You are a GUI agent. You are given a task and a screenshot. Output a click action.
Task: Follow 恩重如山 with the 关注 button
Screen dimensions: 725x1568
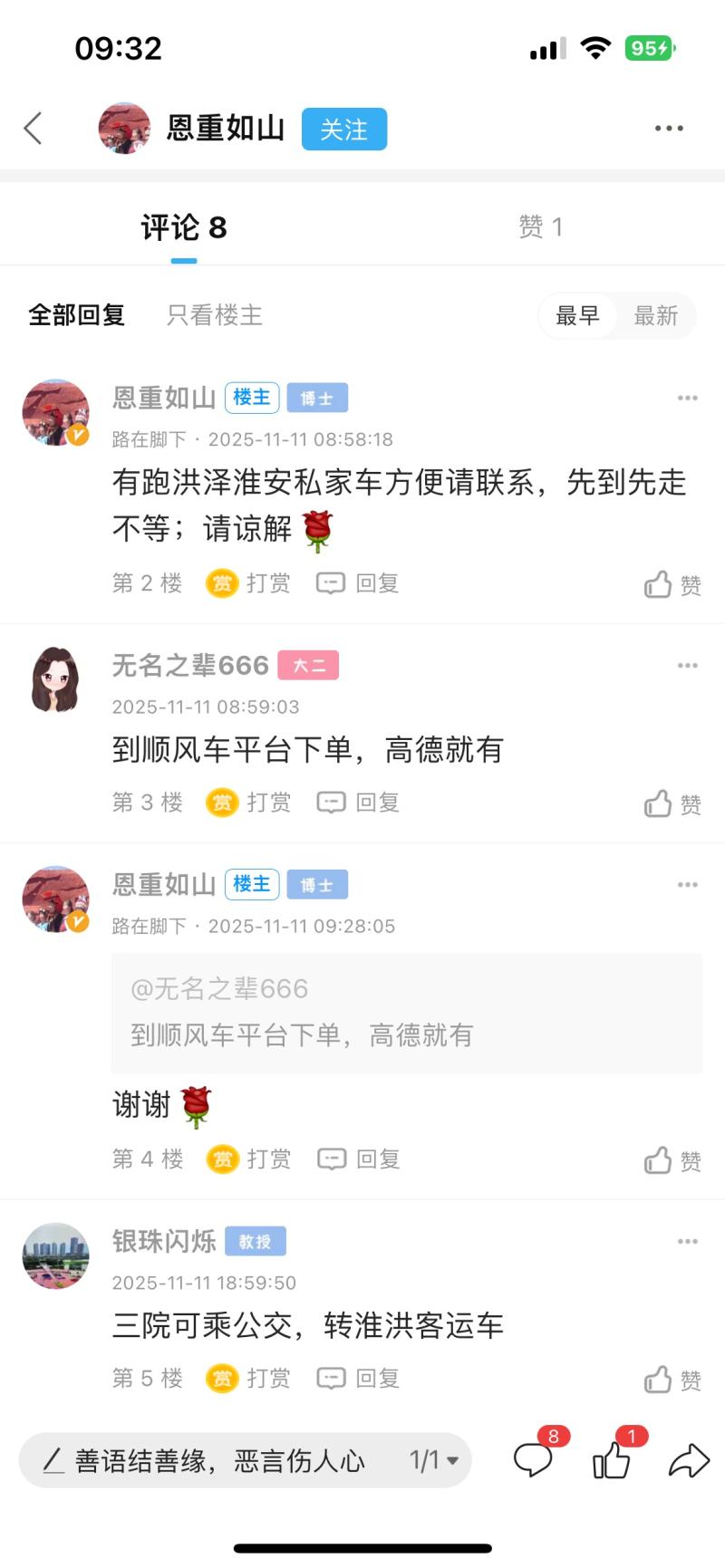click(x=343, y=130)
